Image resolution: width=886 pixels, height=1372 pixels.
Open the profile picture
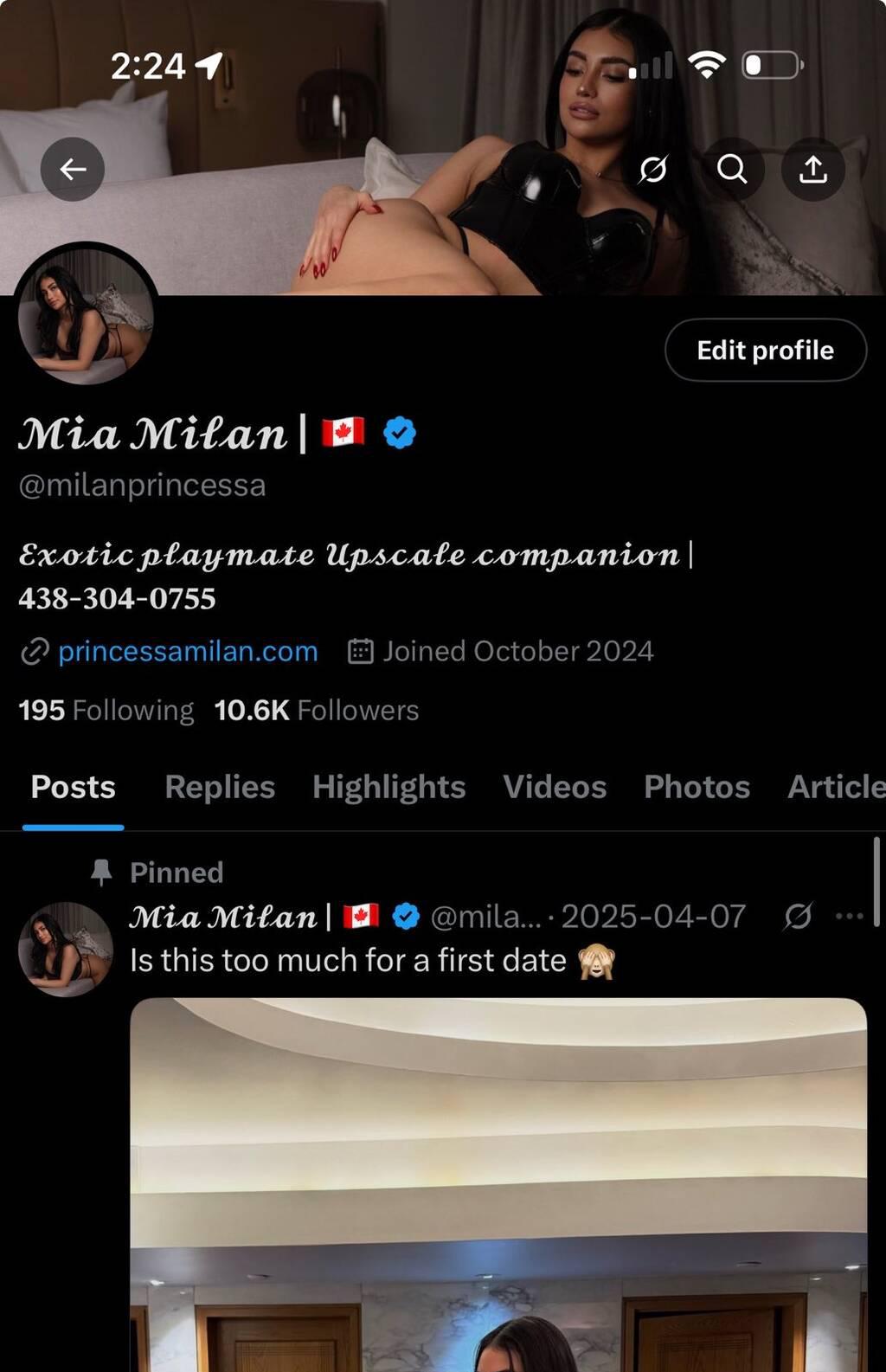tap(86, 316)
